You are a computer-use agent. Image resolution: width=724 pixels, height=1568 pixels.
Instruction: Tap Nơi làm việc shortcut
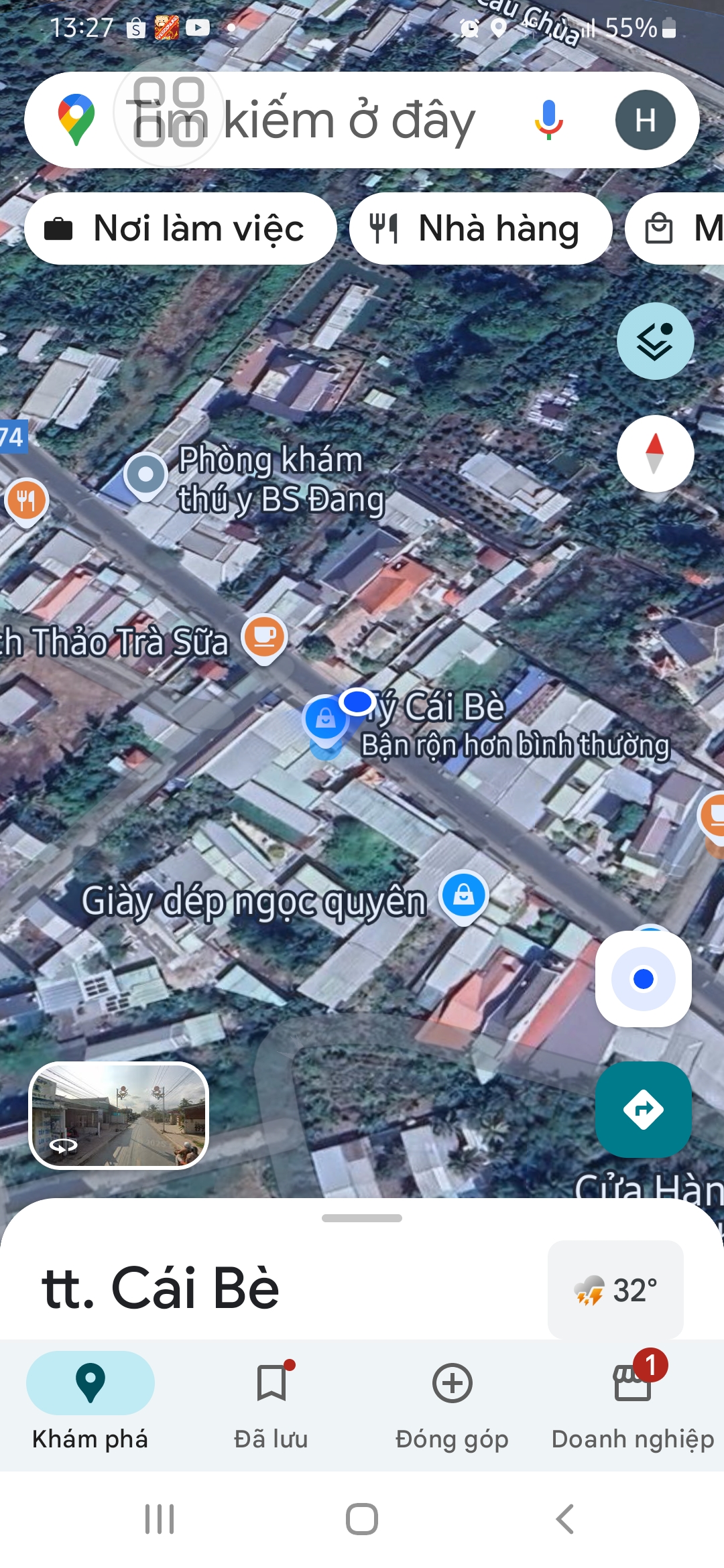tap(181, 228)
